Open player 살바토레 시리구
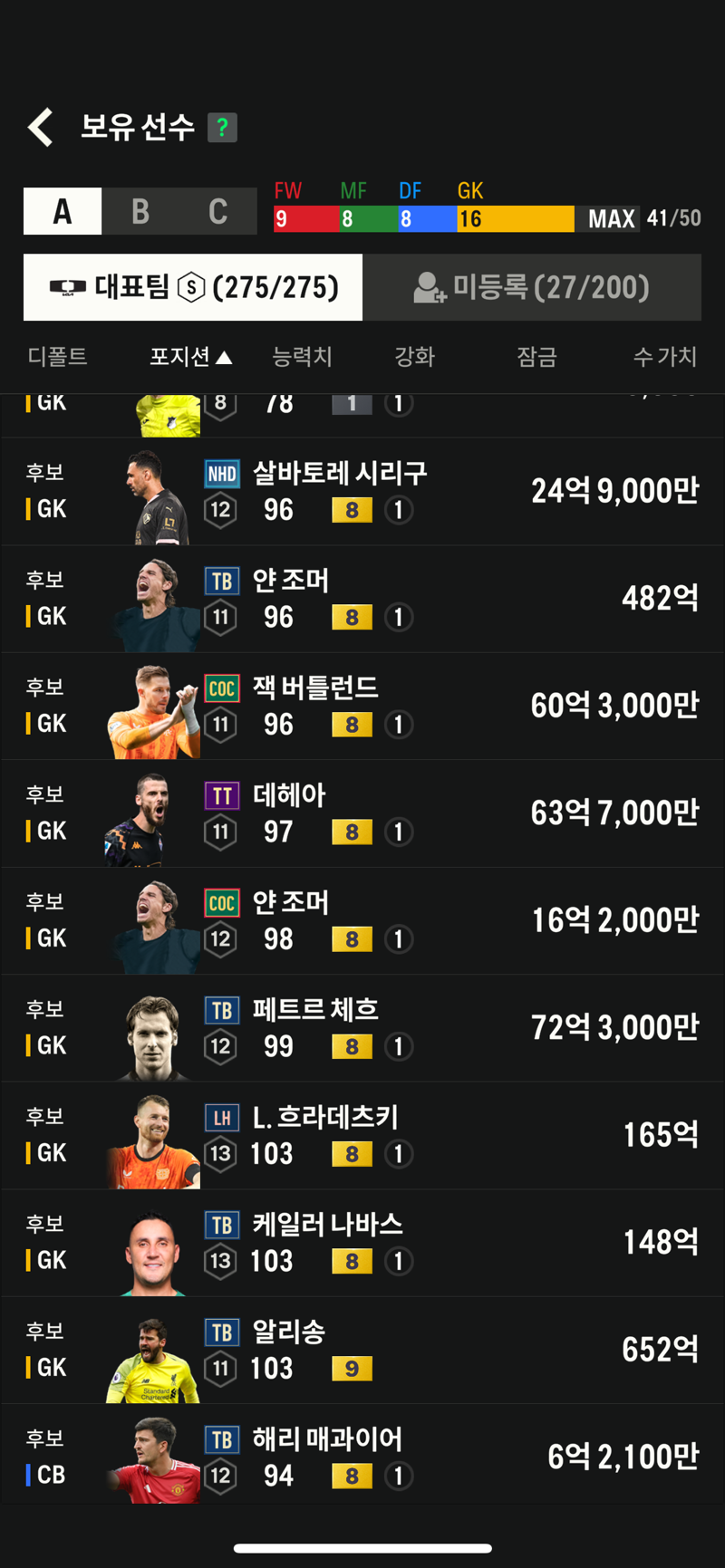This screenshot has height=1568, width=725. point(362,492)
